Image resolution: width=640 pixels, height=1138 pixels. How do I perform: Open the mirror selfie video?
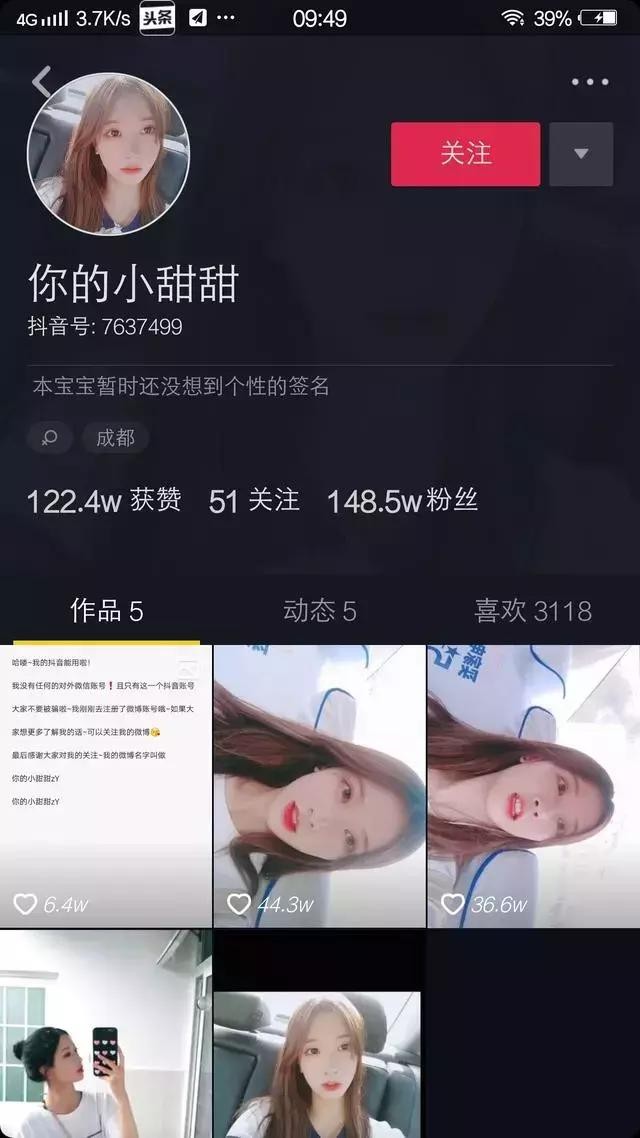click(106, 1035)
